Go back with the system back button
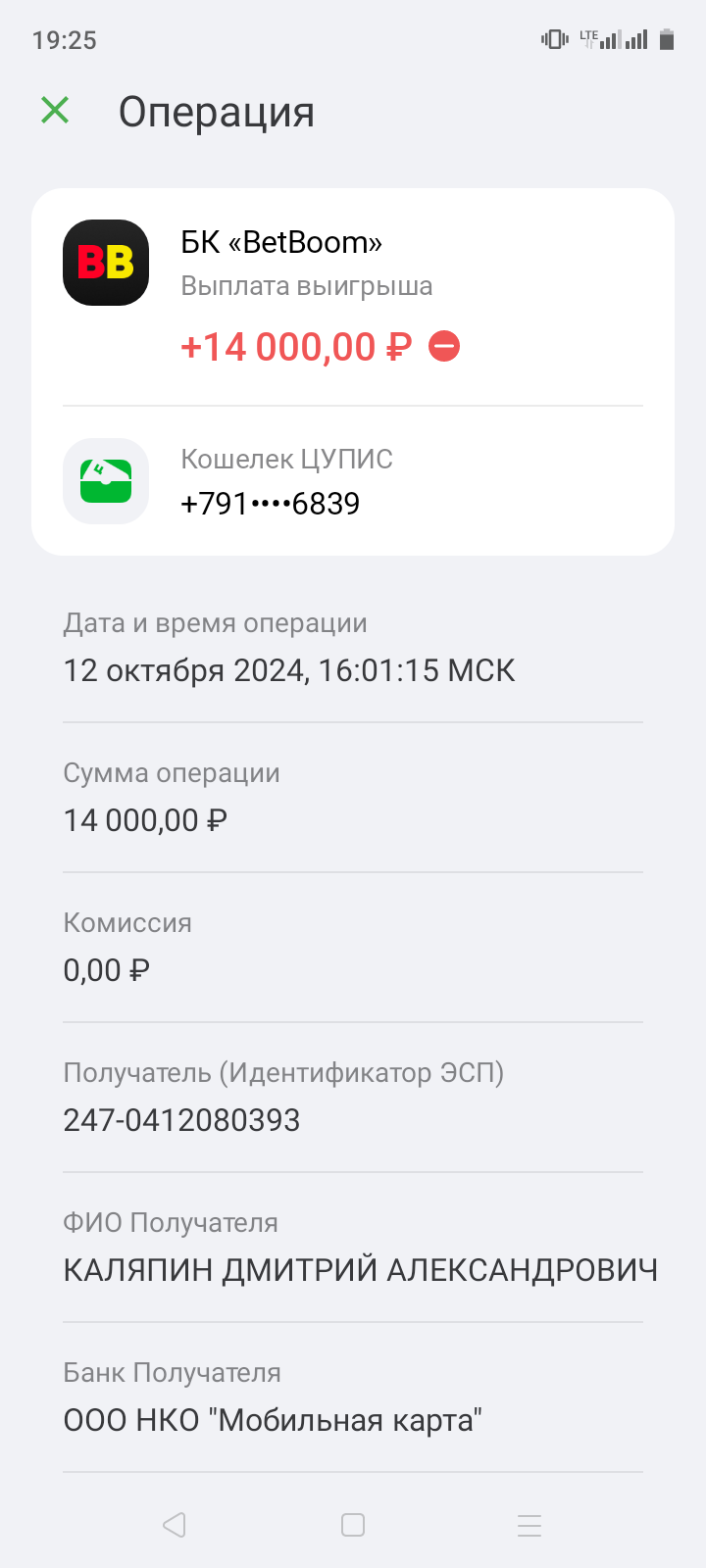This screenshot has width=706, height=1568. [175, 1525]
